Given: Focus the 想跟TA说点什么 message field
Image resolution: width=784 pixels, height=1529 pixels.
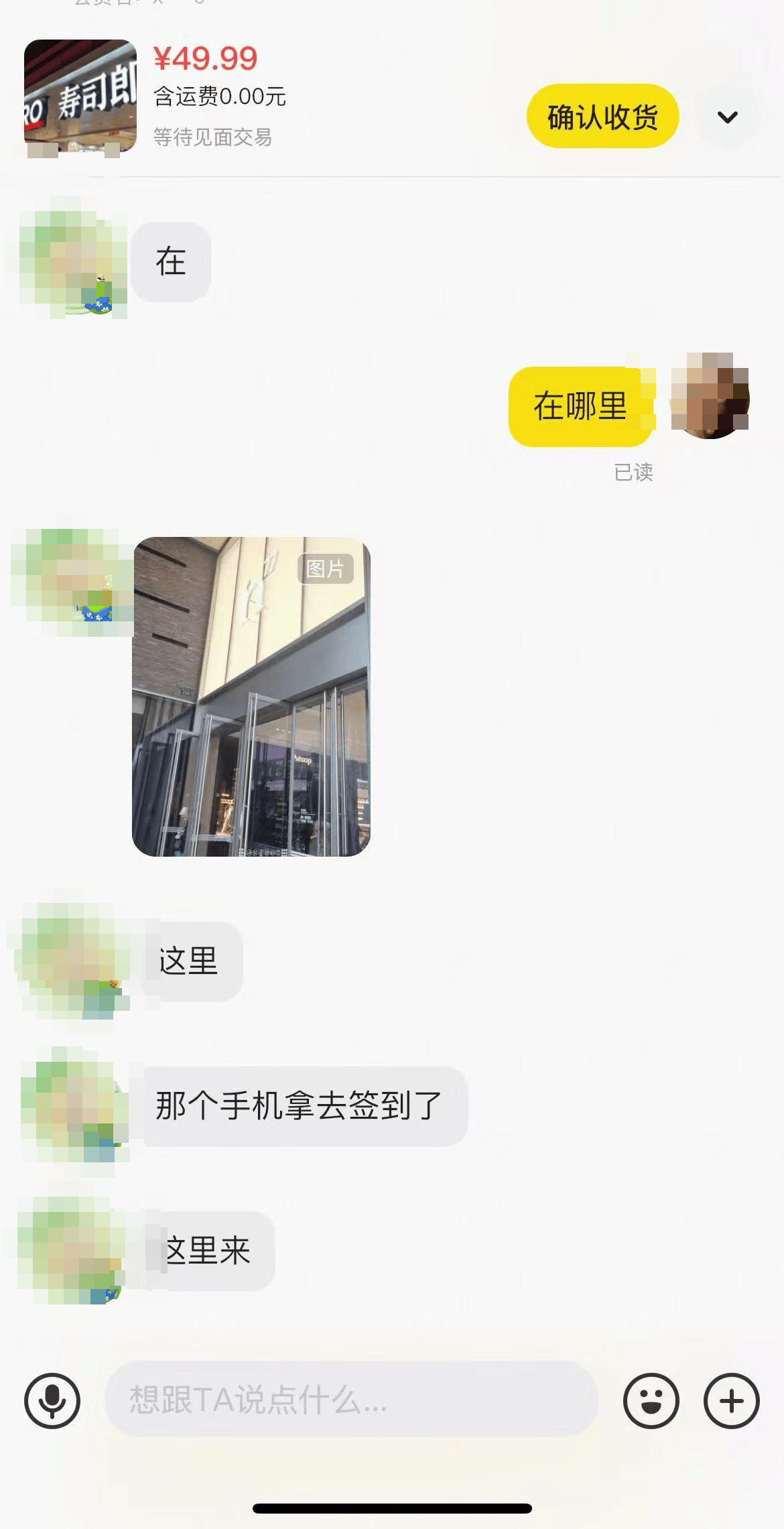Looking at the screenshot, I should point(350,1400).
